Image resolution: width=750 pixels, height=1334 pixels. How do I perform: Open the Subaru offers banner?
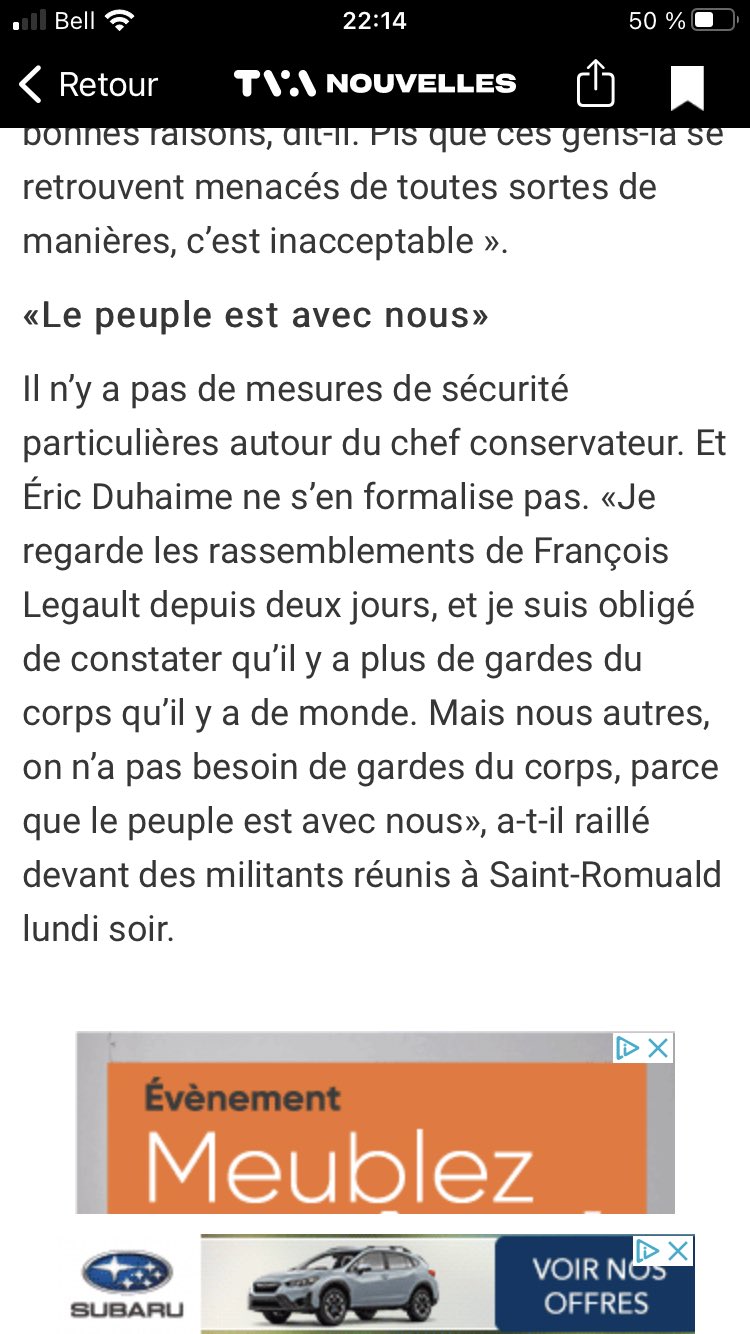pos(375,1284)
